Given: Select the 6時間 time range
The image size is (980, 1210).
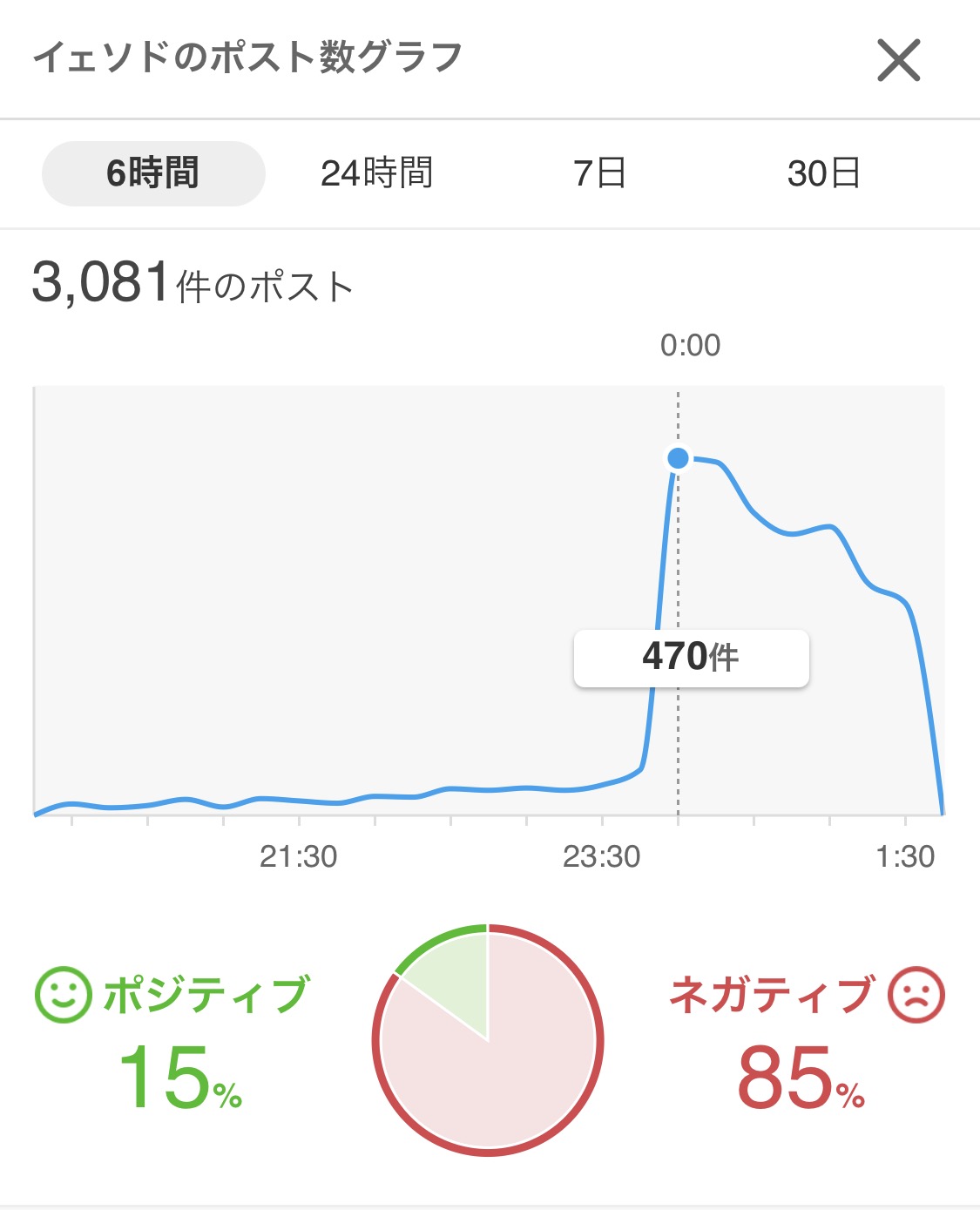Looking at the screenshot, I should tap(153, 173).
